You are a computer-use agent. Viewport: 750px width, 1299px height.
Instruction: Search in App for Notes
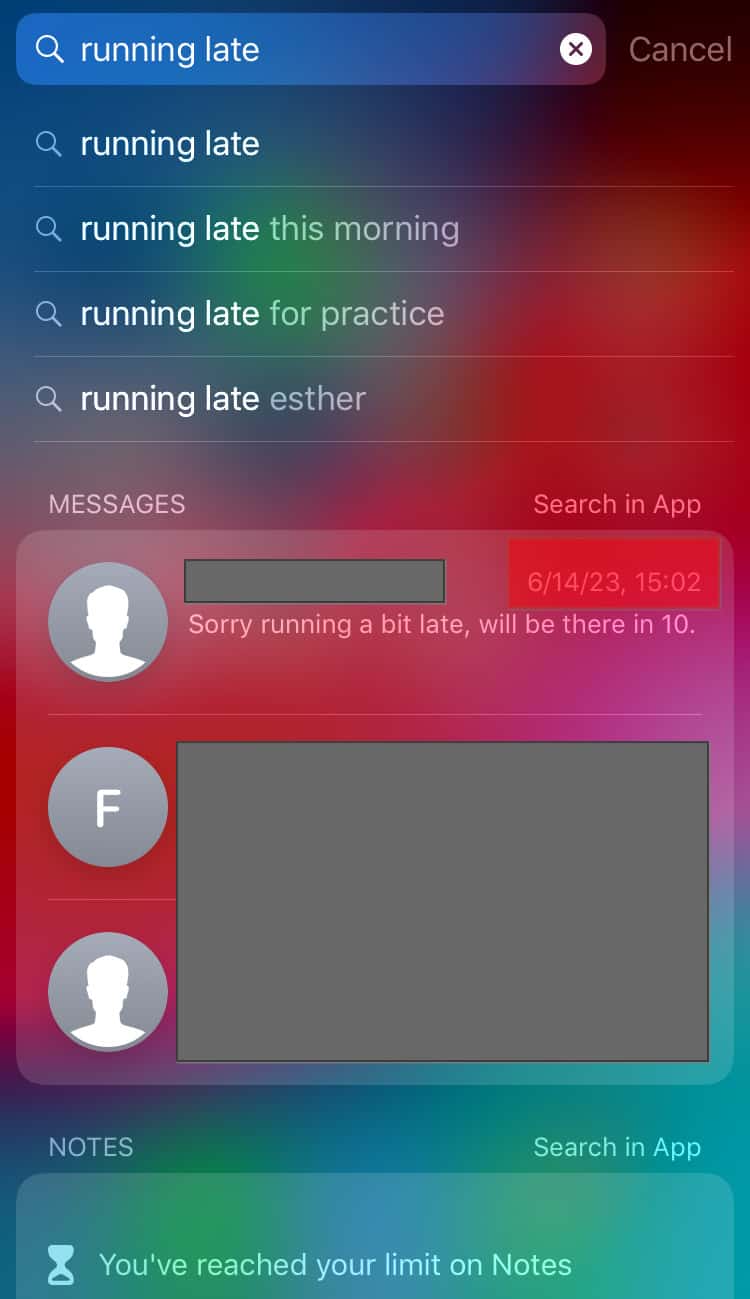(x=617, y=1147)
